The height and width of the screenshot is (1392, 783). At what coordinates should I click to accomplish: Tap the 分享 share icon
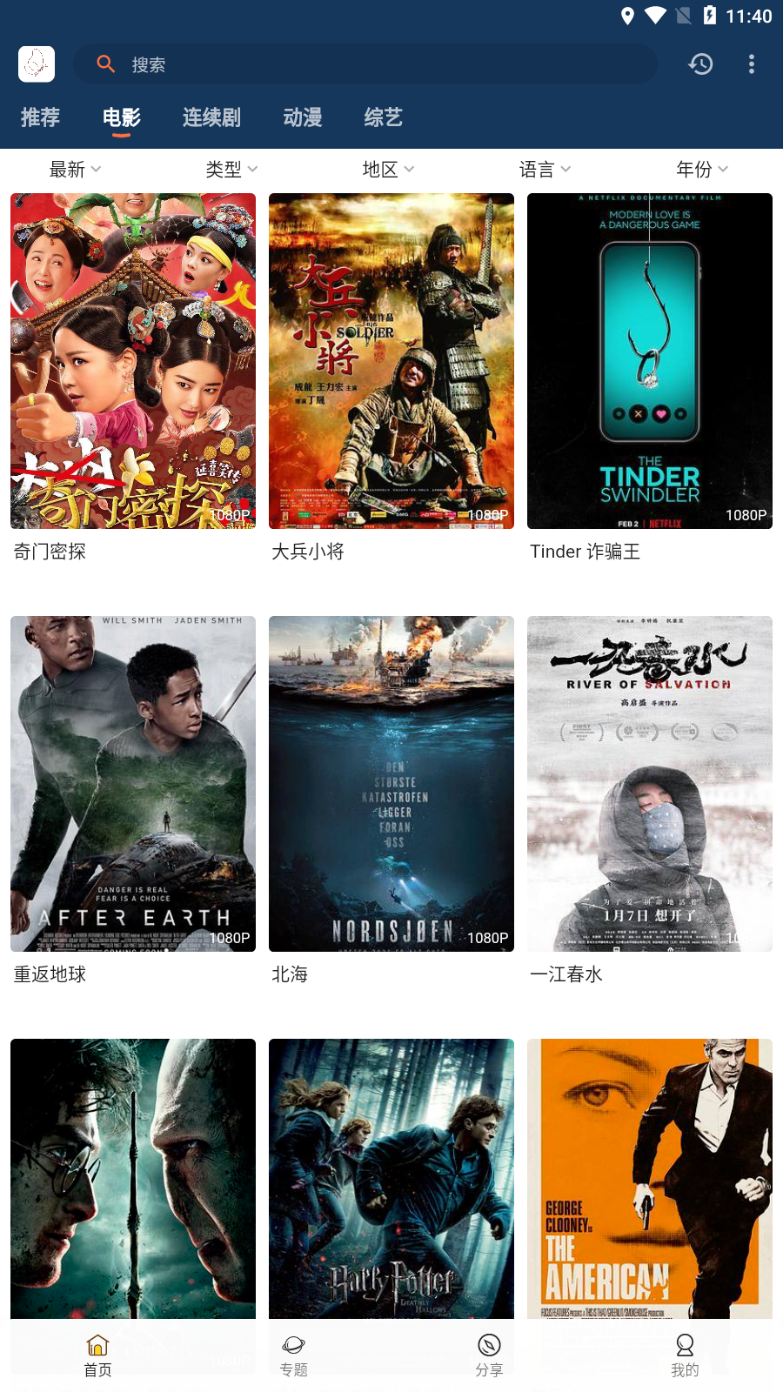tap(489, 1345)
